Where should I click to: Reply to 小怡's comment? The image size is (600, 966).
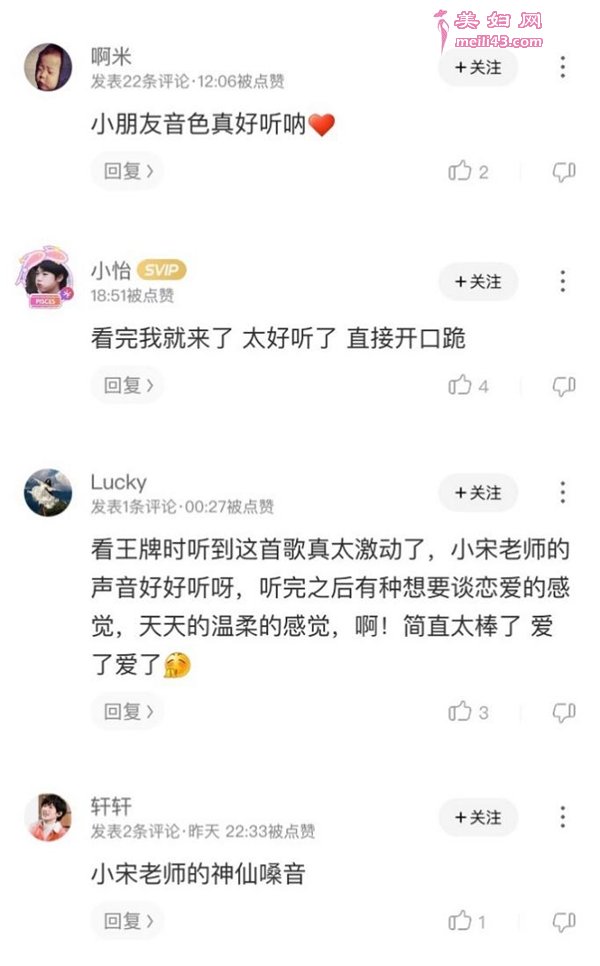(x=128, y=385)
